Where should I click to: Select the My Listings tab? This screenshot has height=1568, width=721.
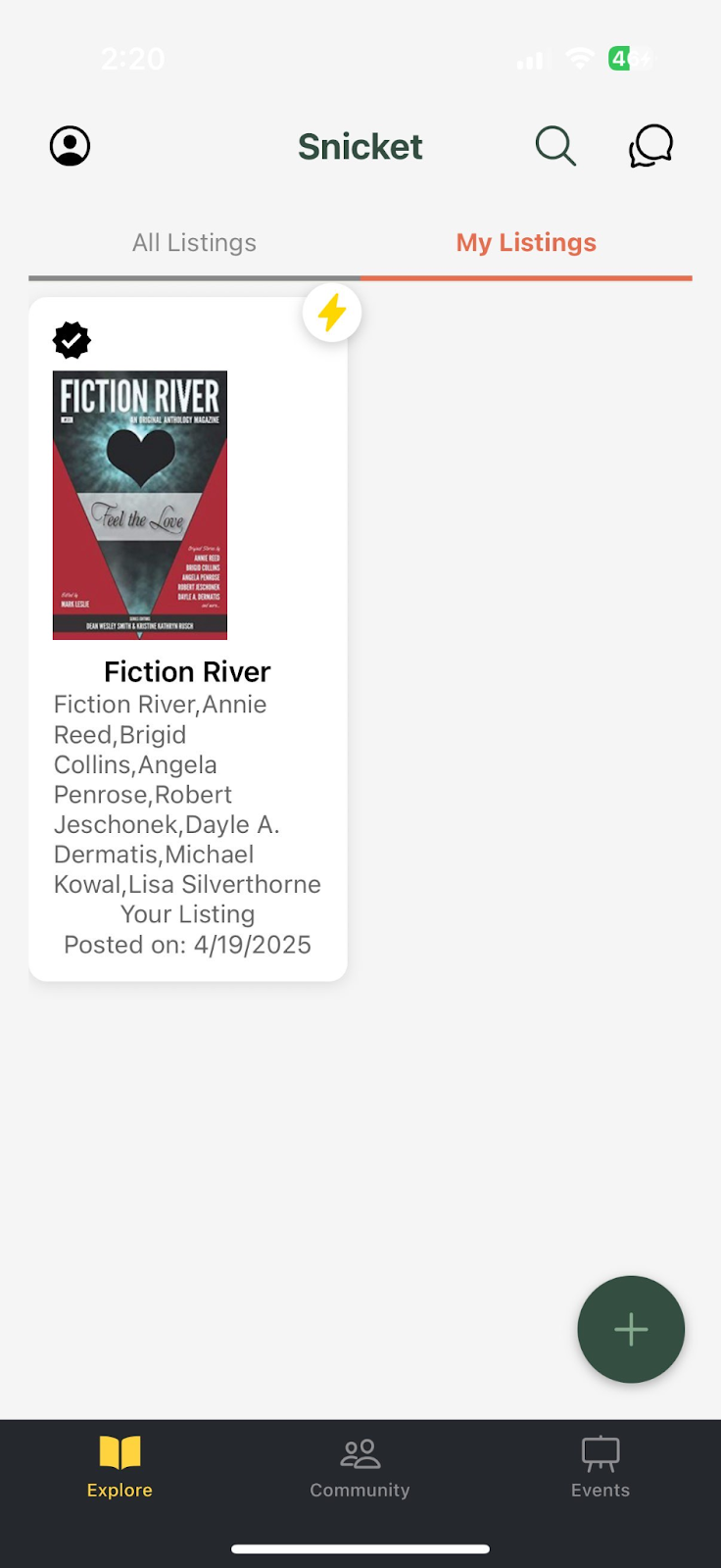pos(526,243)
